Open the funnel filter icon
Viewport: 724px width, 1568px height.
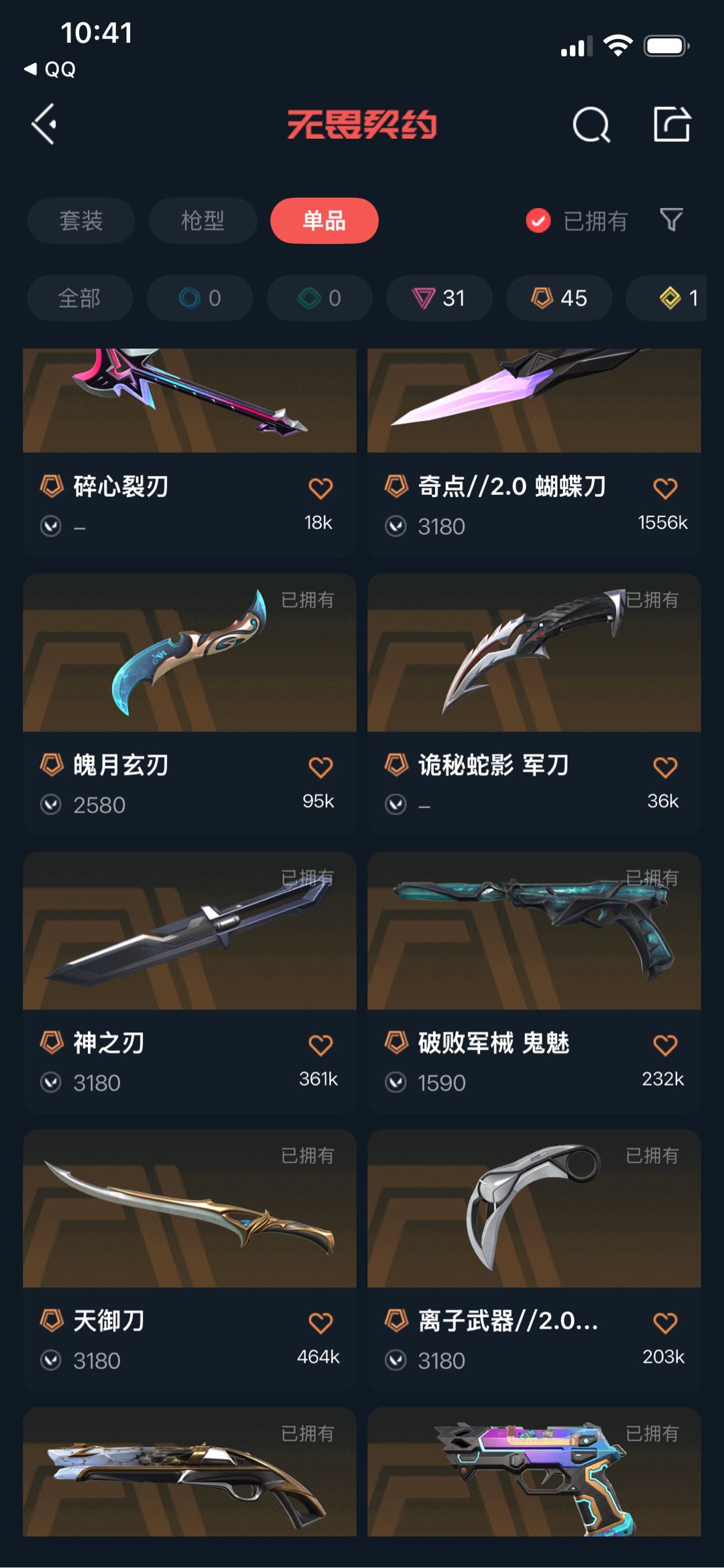click(671, 220)
